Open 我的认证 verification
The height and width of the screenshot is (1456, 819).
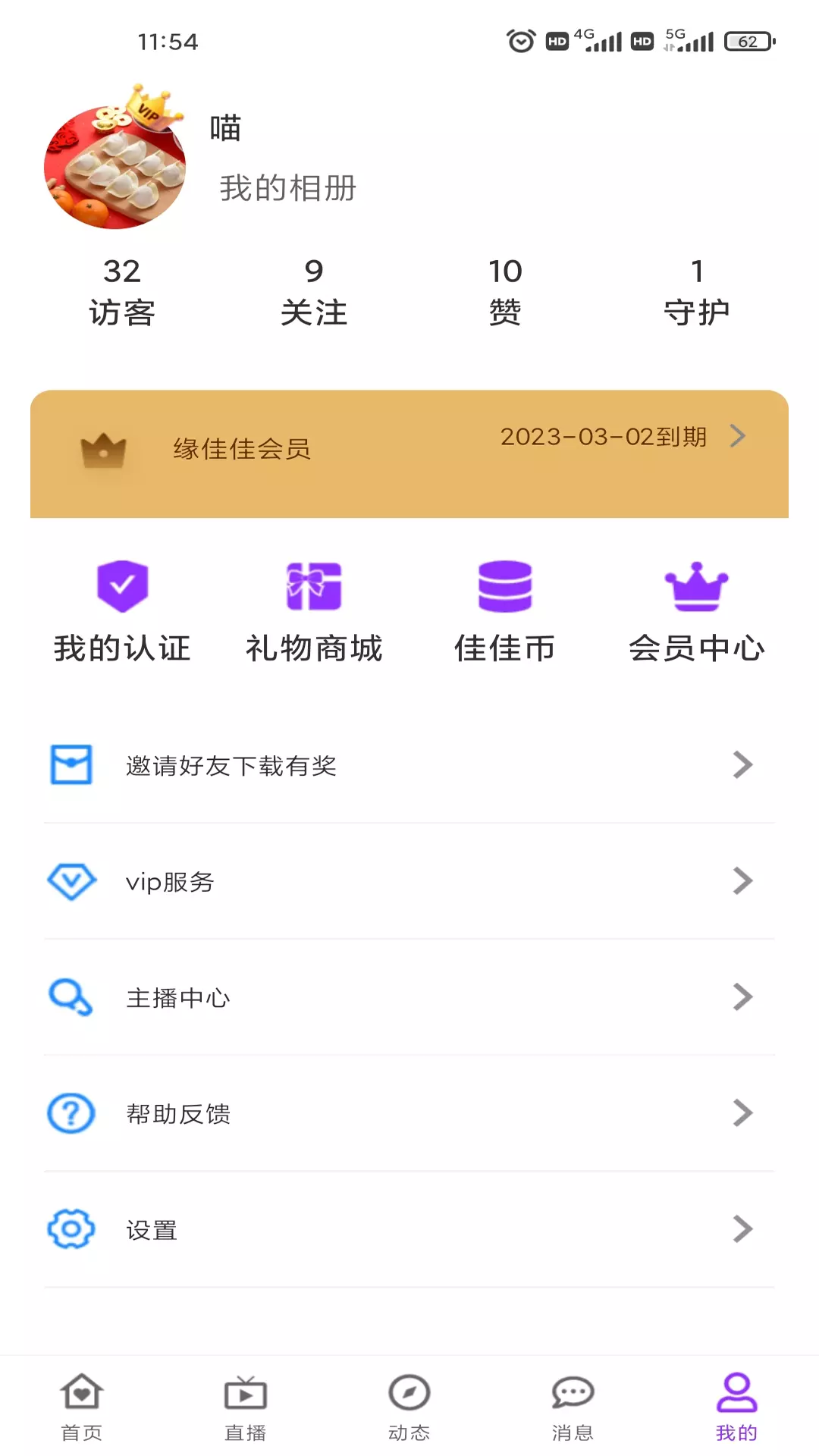tap(122, 612)
